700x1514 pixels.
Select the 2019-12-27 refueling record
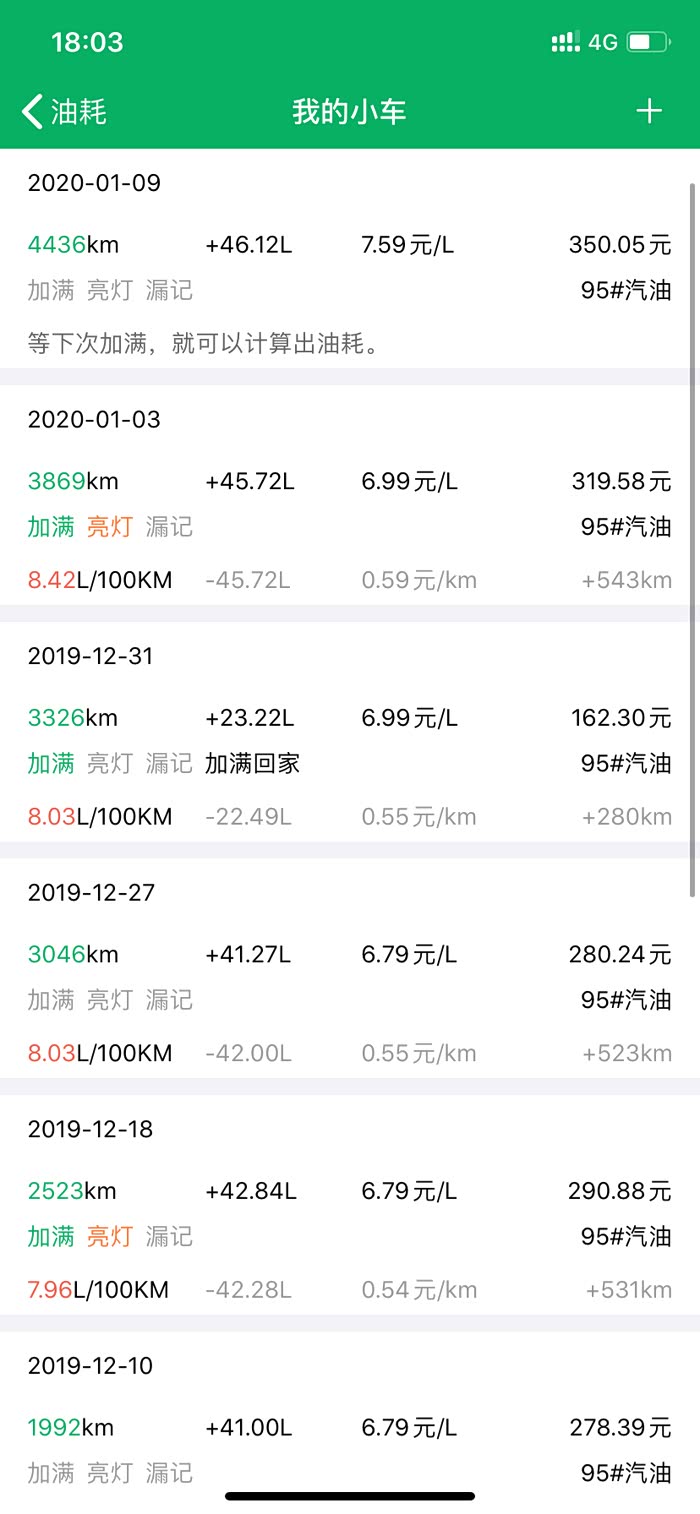[348, 973]
